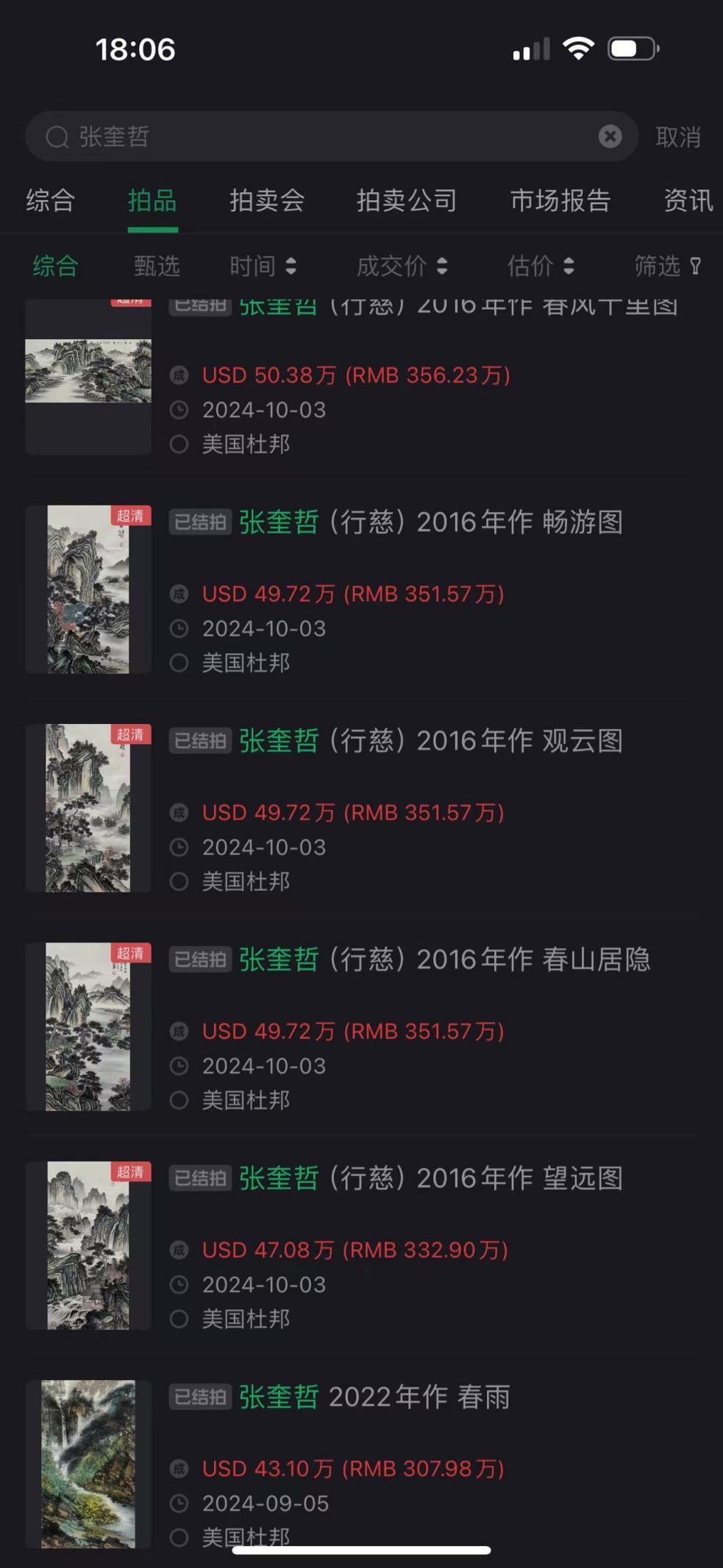The height and width of the screenshot is (1568, 723).
Task: Switch to the 综合 top tab
Action: point(50,200)
